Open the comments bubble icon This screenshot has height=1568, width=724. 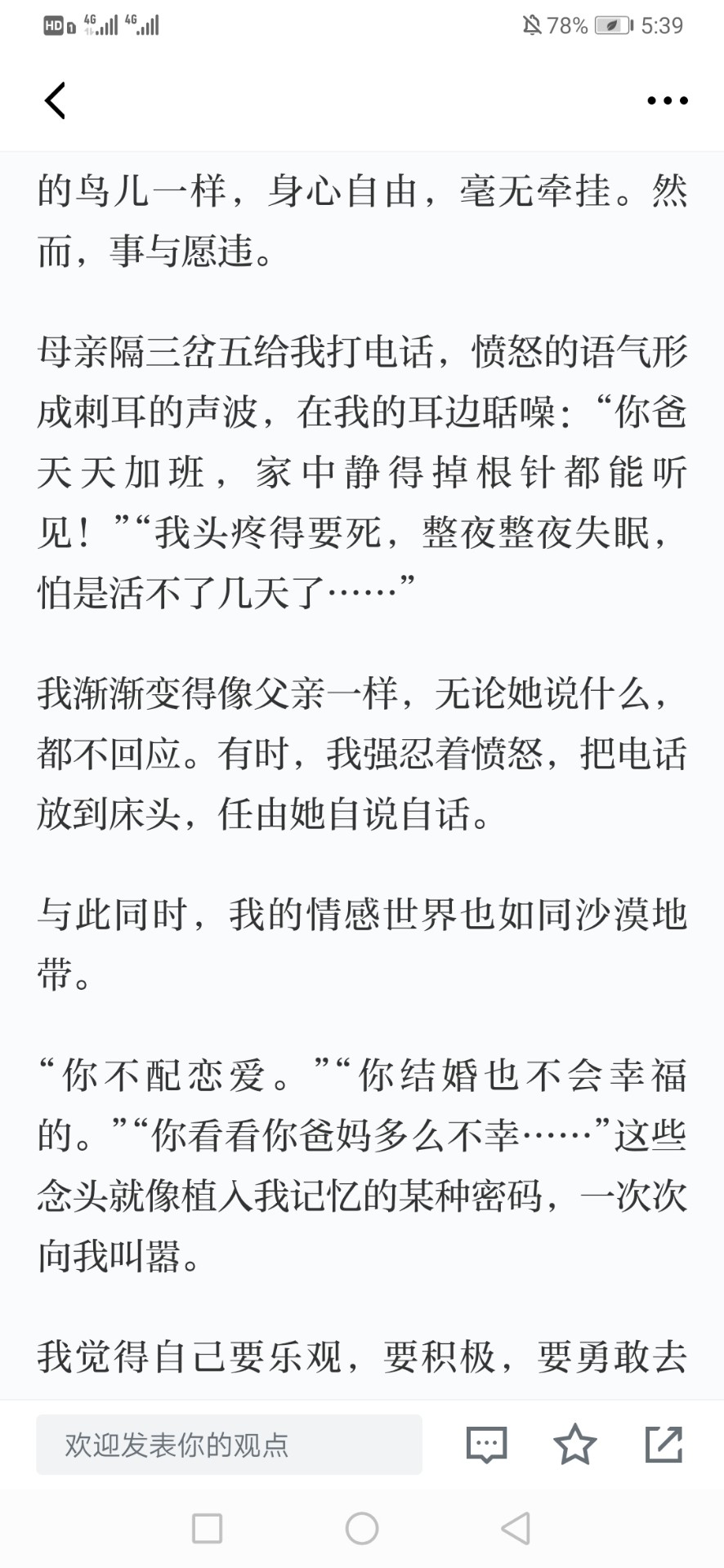coord(486,1444)
